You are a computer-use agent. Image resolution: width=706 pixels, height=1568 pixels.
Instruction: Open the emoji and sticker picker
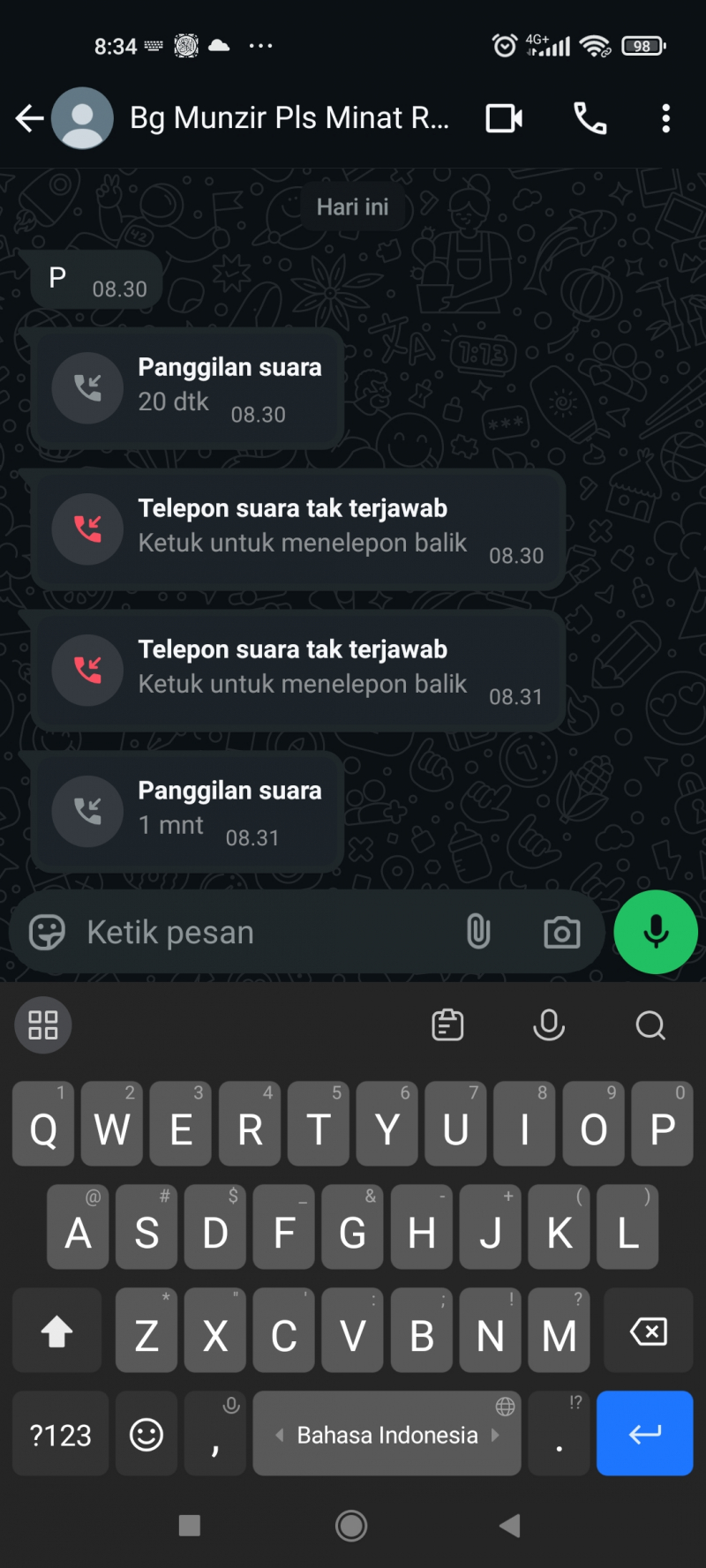tap(47, 932)
